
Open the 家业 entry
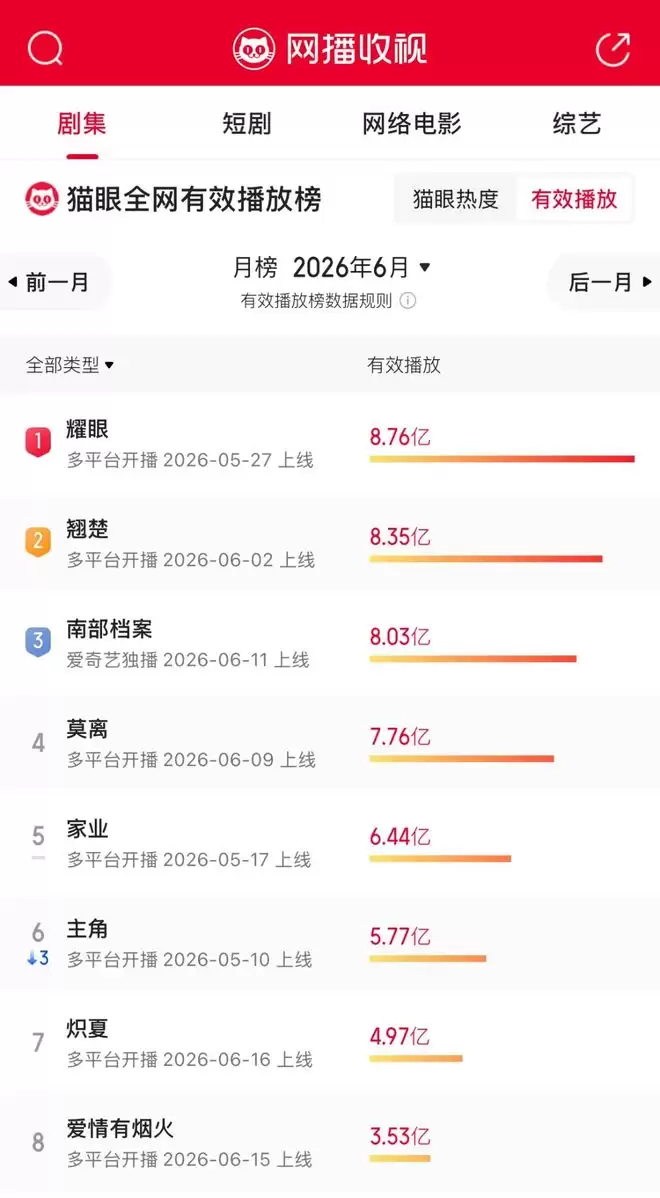pyautogui.click(x=330, y=843)
